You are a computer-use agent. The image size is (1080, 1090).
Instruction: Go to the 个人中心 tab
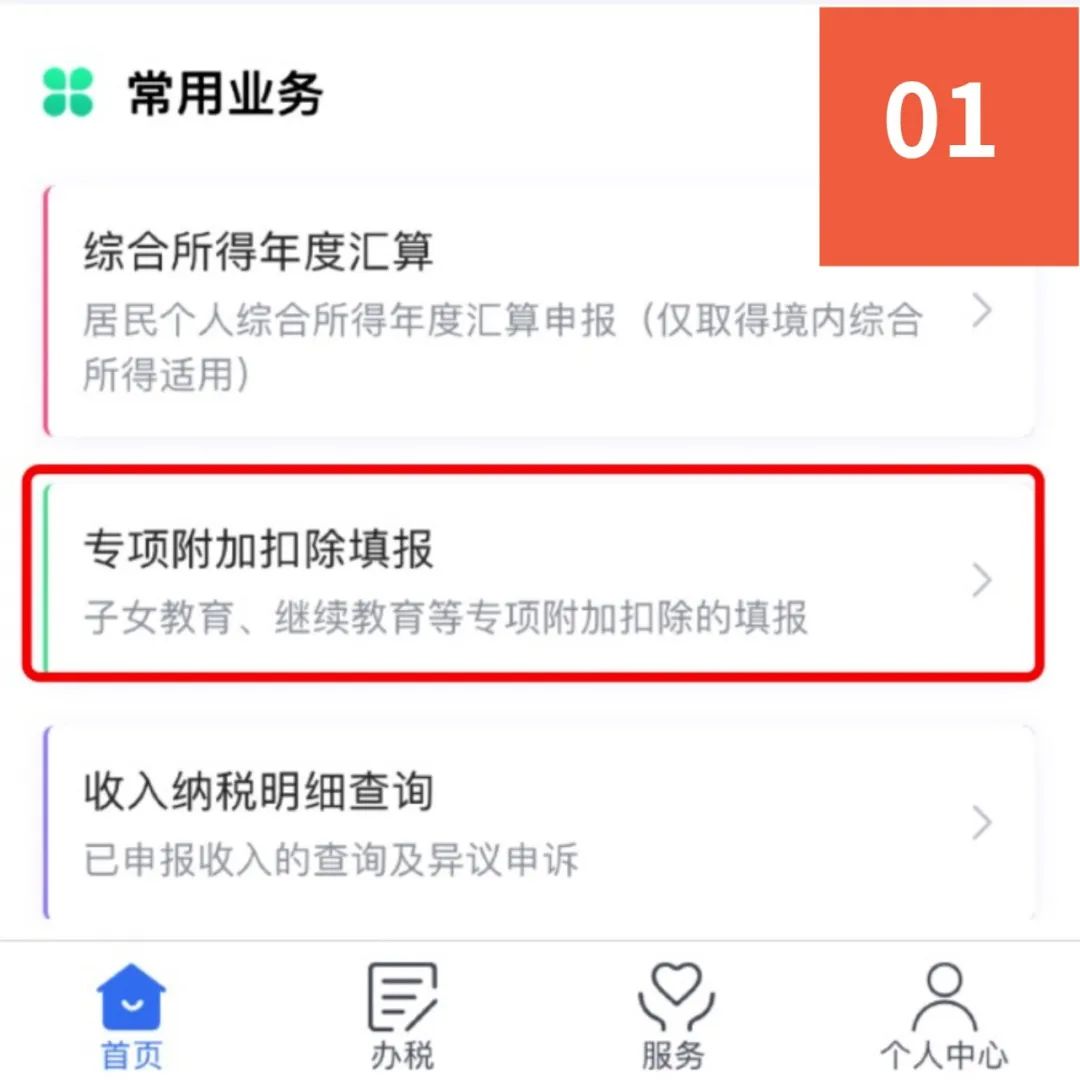click(943, 1015)
